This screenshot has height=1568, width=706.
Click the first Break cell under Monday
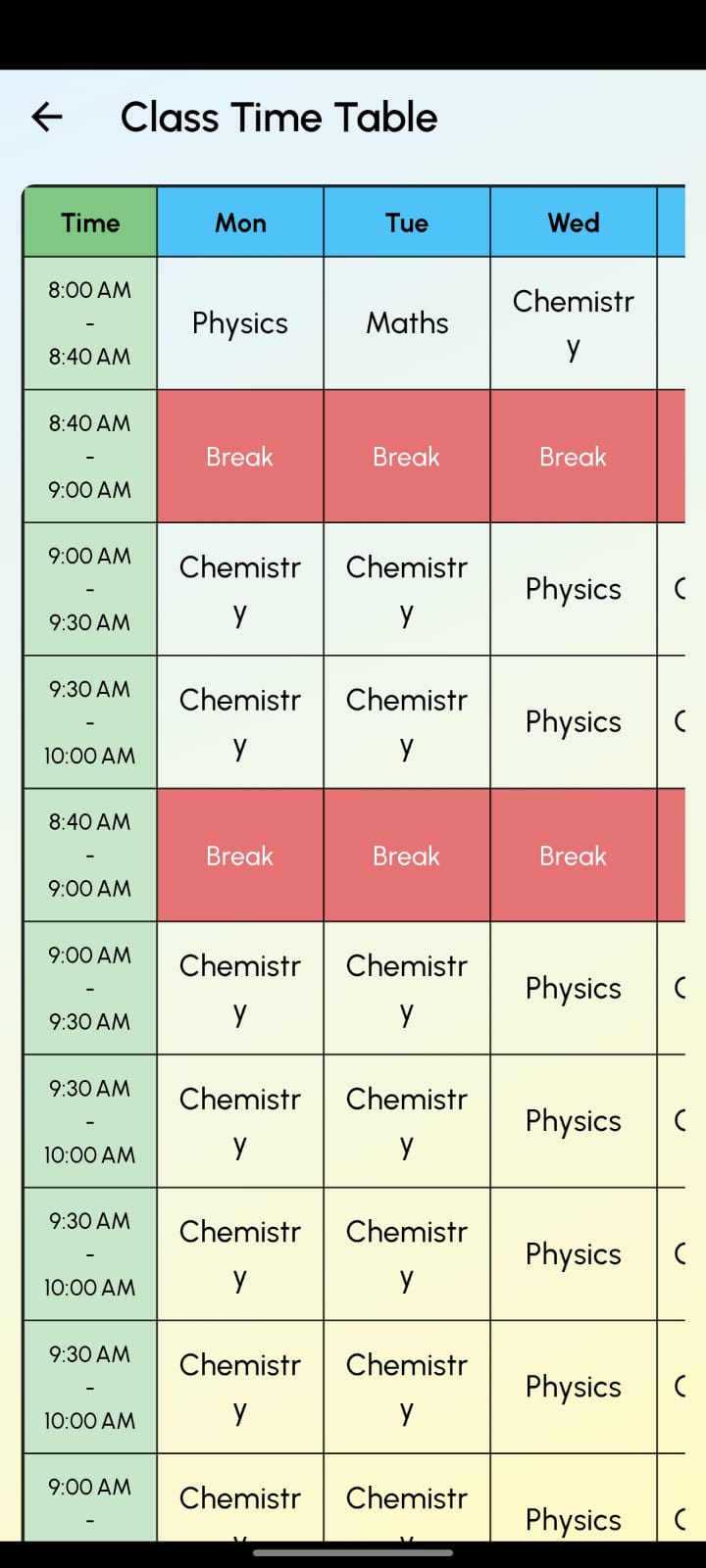pyautogui.click(x=240, y=456)
